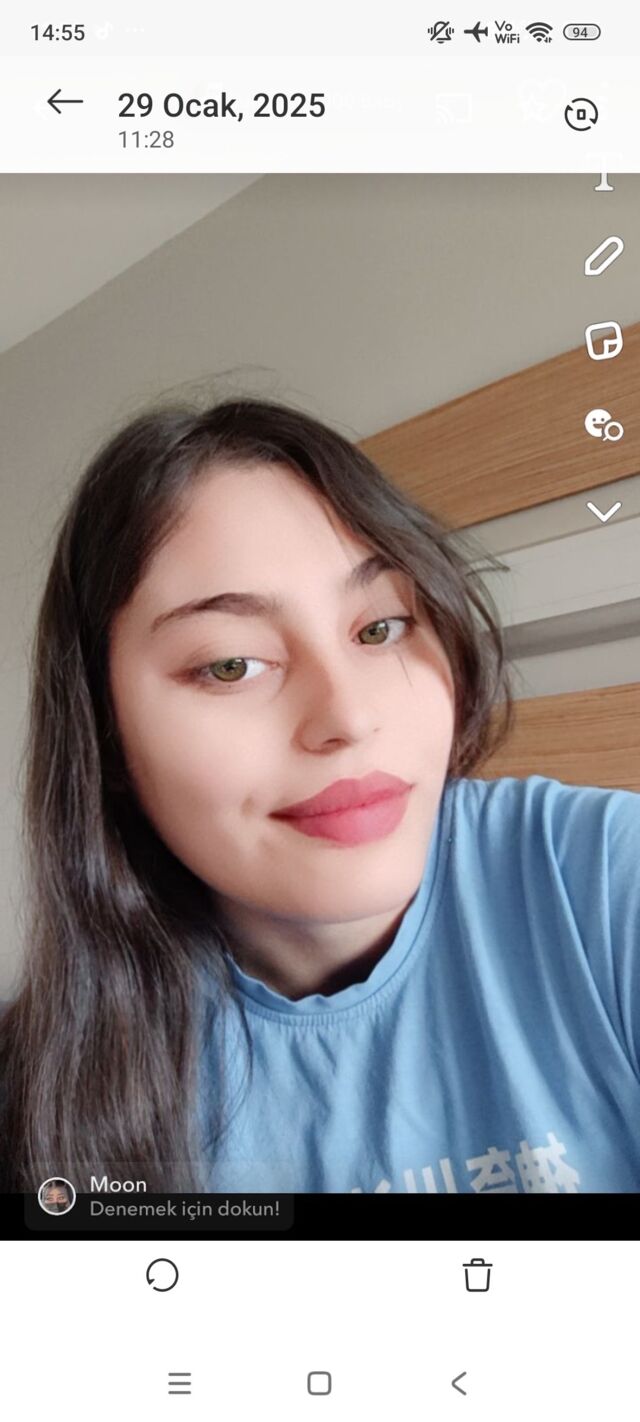Screen dimensions: 640x1422
Task: Open recent apps from navigation bar
Action: tap(180, 1384)
